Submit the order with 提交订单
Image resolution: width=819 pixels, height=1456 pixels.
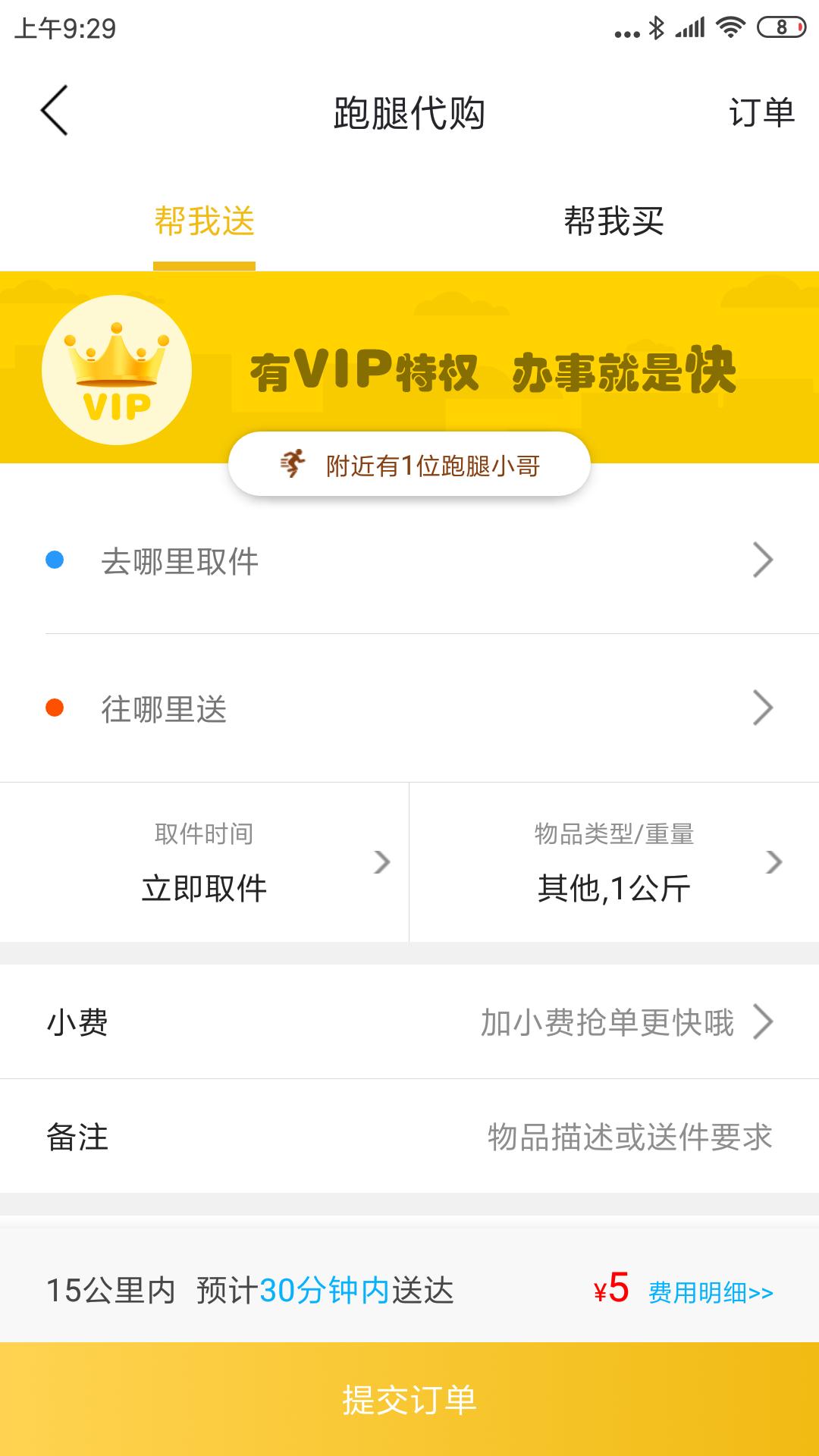pyautogui.click(x=409, y=1400)
